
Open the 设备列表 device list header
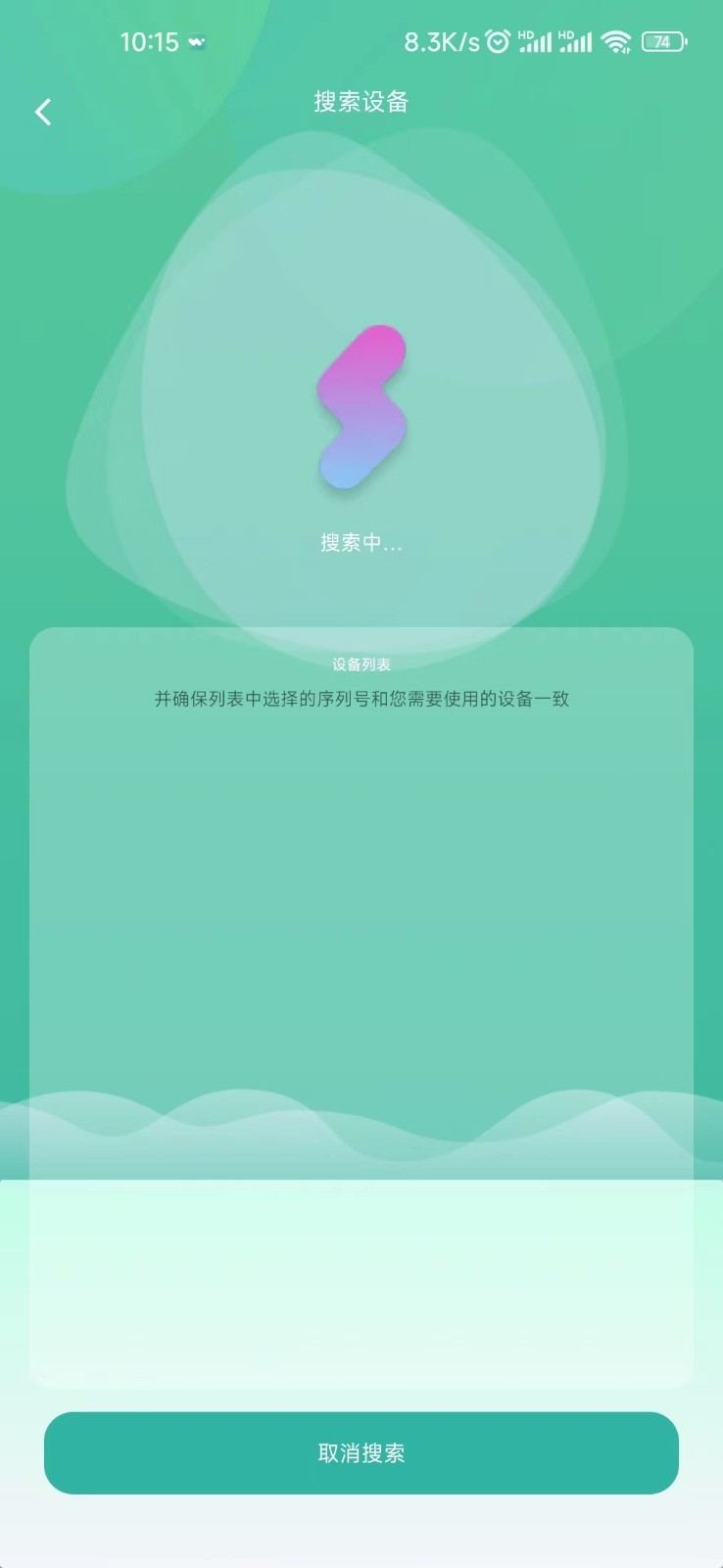point(361,663)
